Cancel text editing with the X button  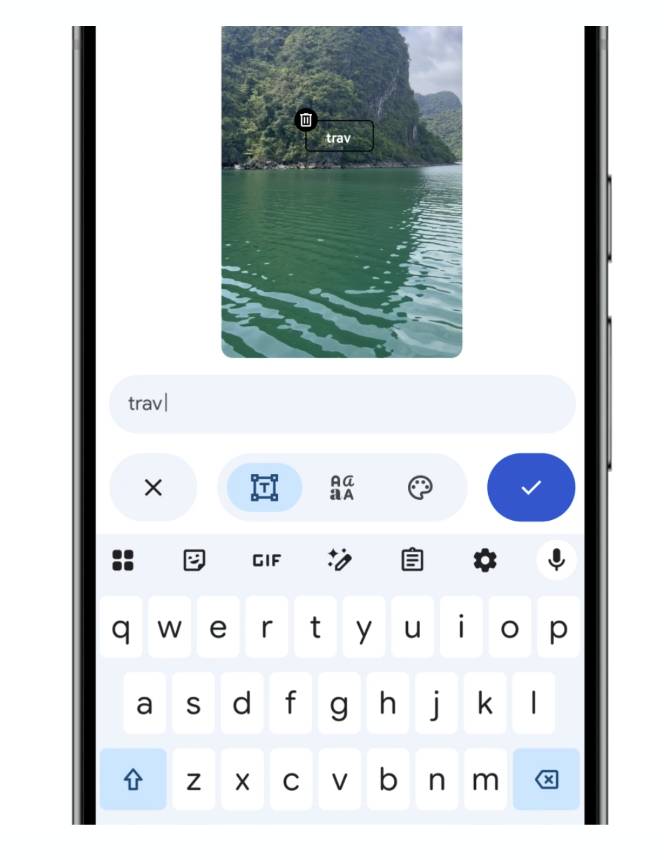(x=153, y=487)
